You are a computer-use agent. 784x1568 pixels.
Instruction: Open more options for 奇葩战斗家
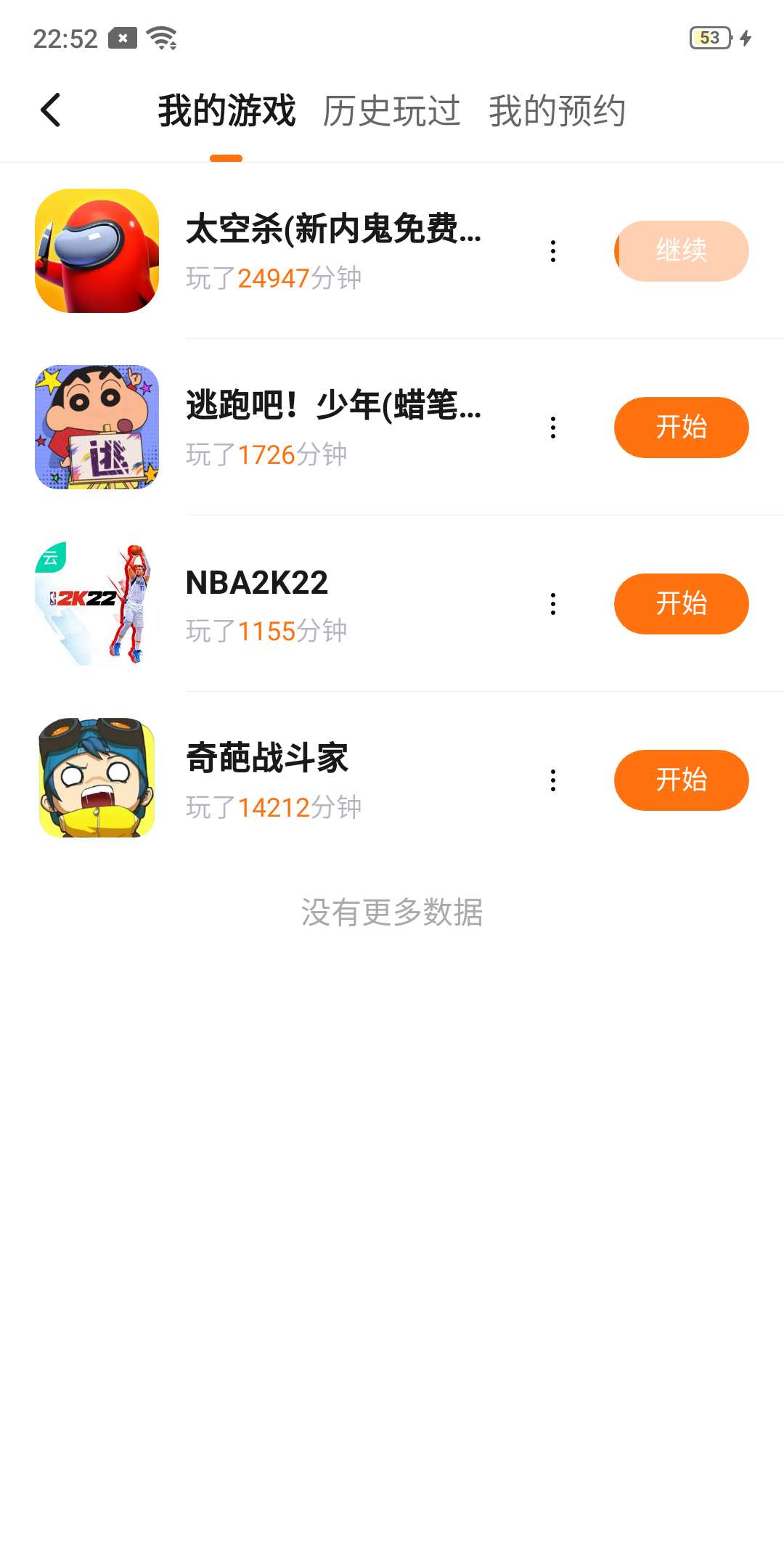tap(553, 780)
